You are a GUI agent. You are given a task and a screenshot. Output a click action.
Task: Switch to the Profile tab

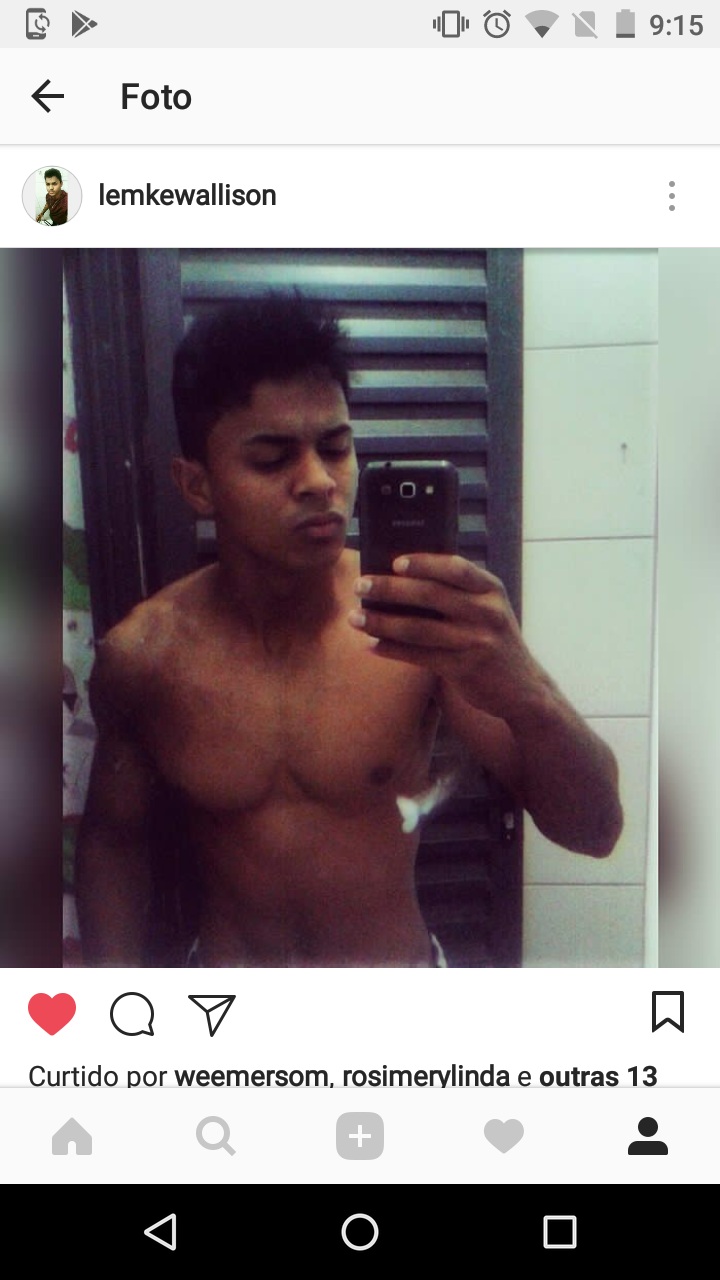point(648,1137)
